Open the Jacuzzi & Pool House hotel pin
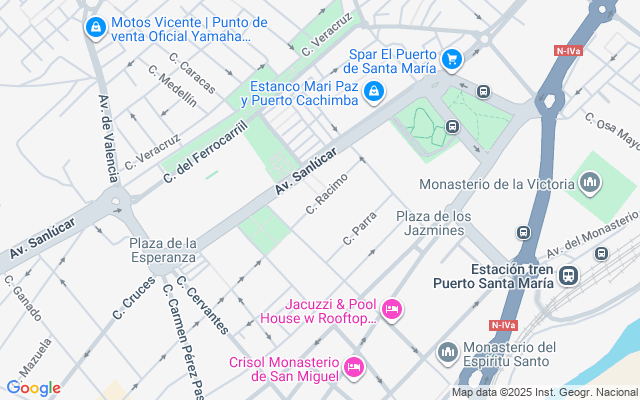Viewport: 640px width, 400px height. 392,310
